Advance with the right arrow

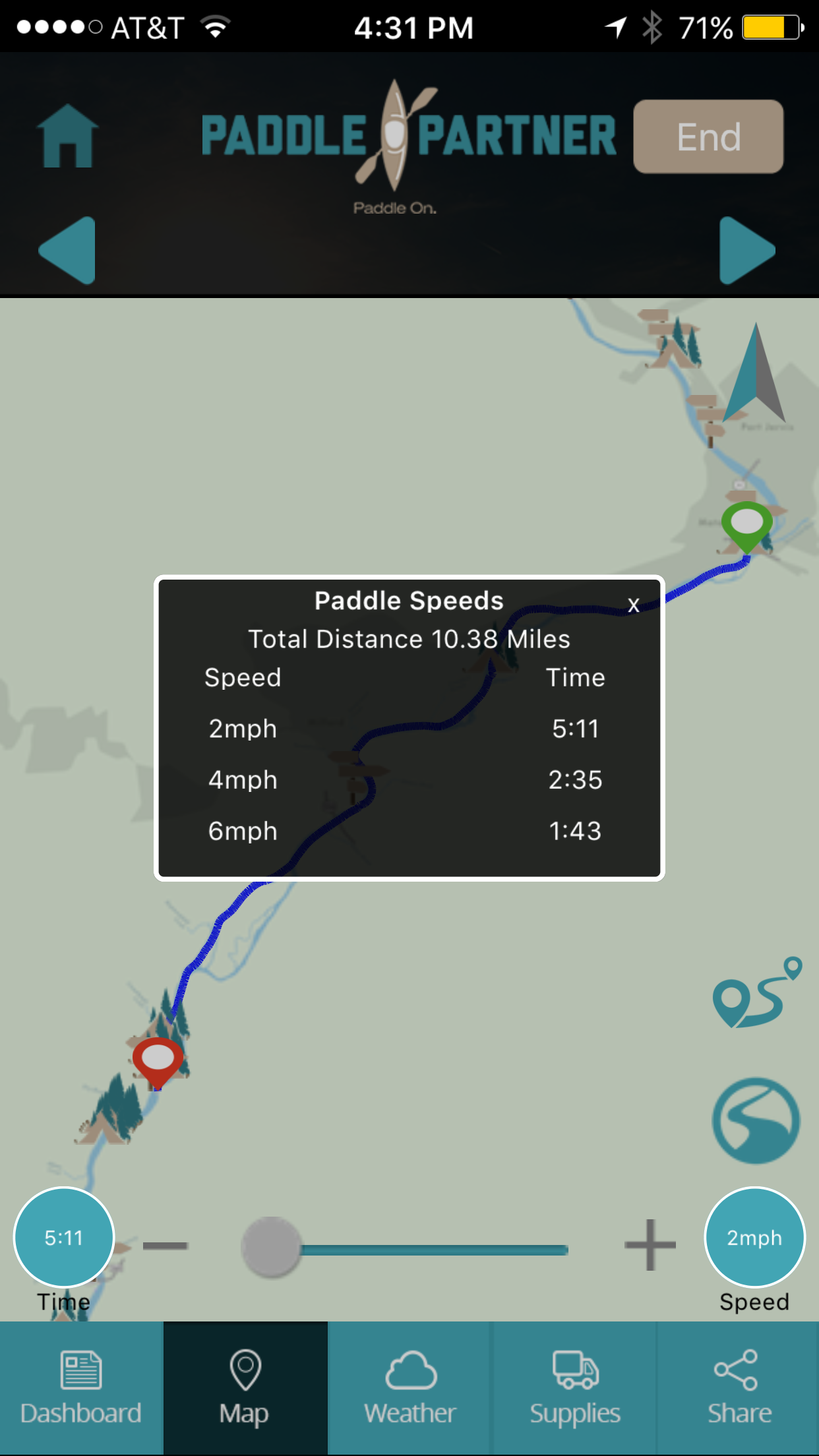click(x=746, y=251)
